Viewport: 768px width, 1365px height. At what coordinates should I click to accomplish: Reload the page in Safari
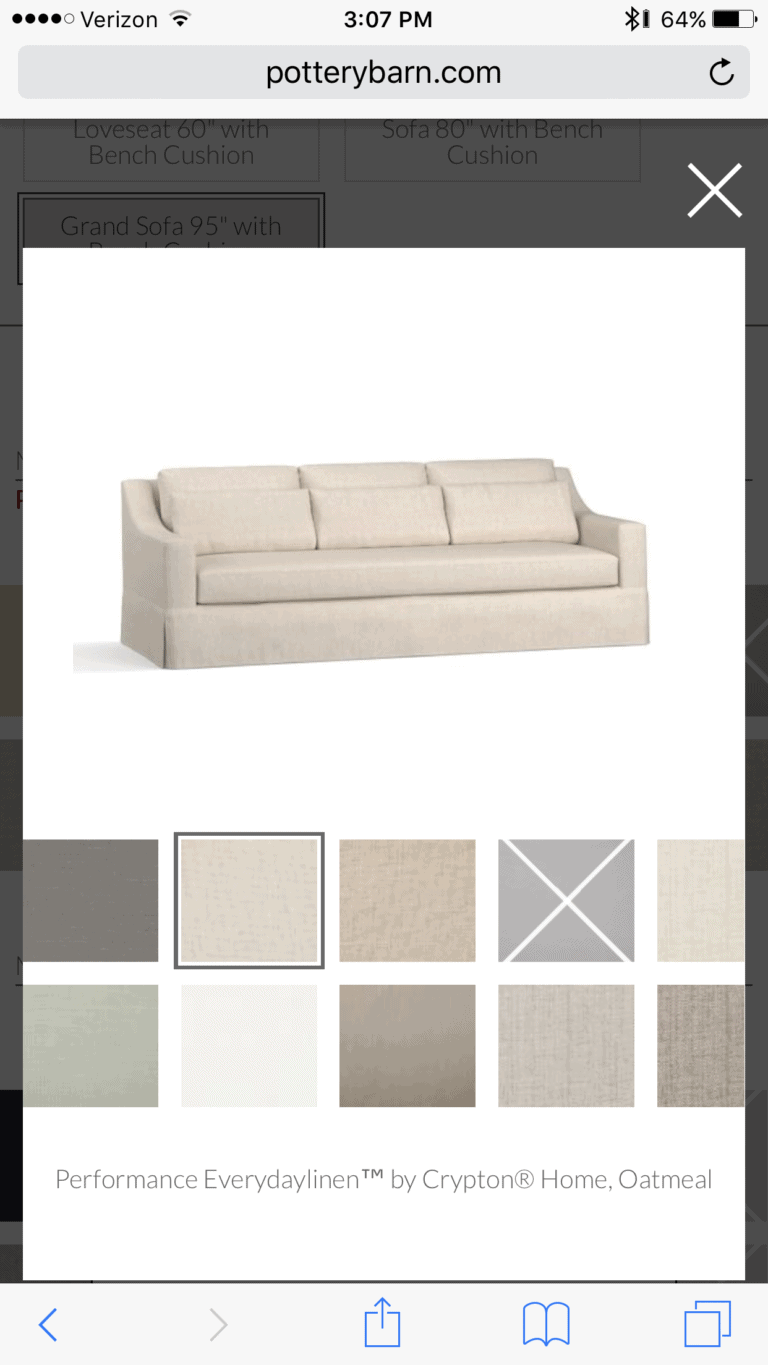(x=721, y=73)
